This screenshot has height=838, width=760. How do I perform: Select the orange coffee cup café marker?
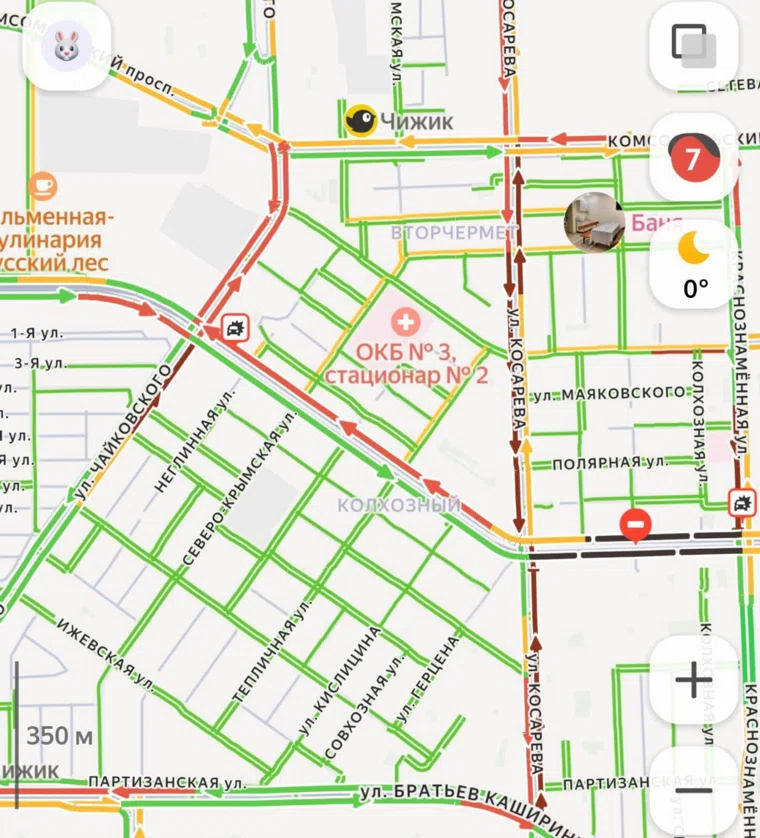coord(43,185)
